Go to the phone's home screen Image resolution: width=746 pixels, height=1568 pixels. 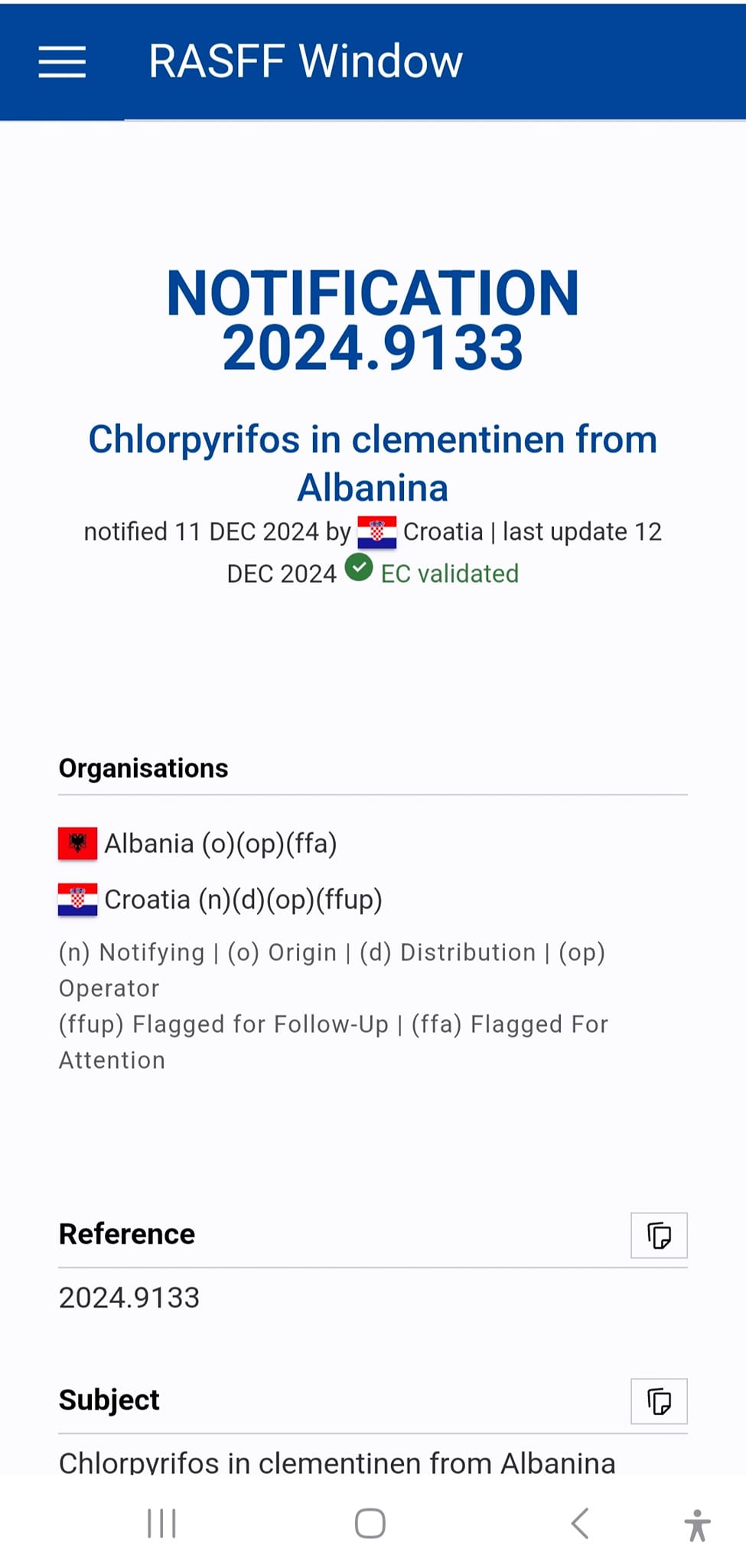click(x=370, y=1524)
